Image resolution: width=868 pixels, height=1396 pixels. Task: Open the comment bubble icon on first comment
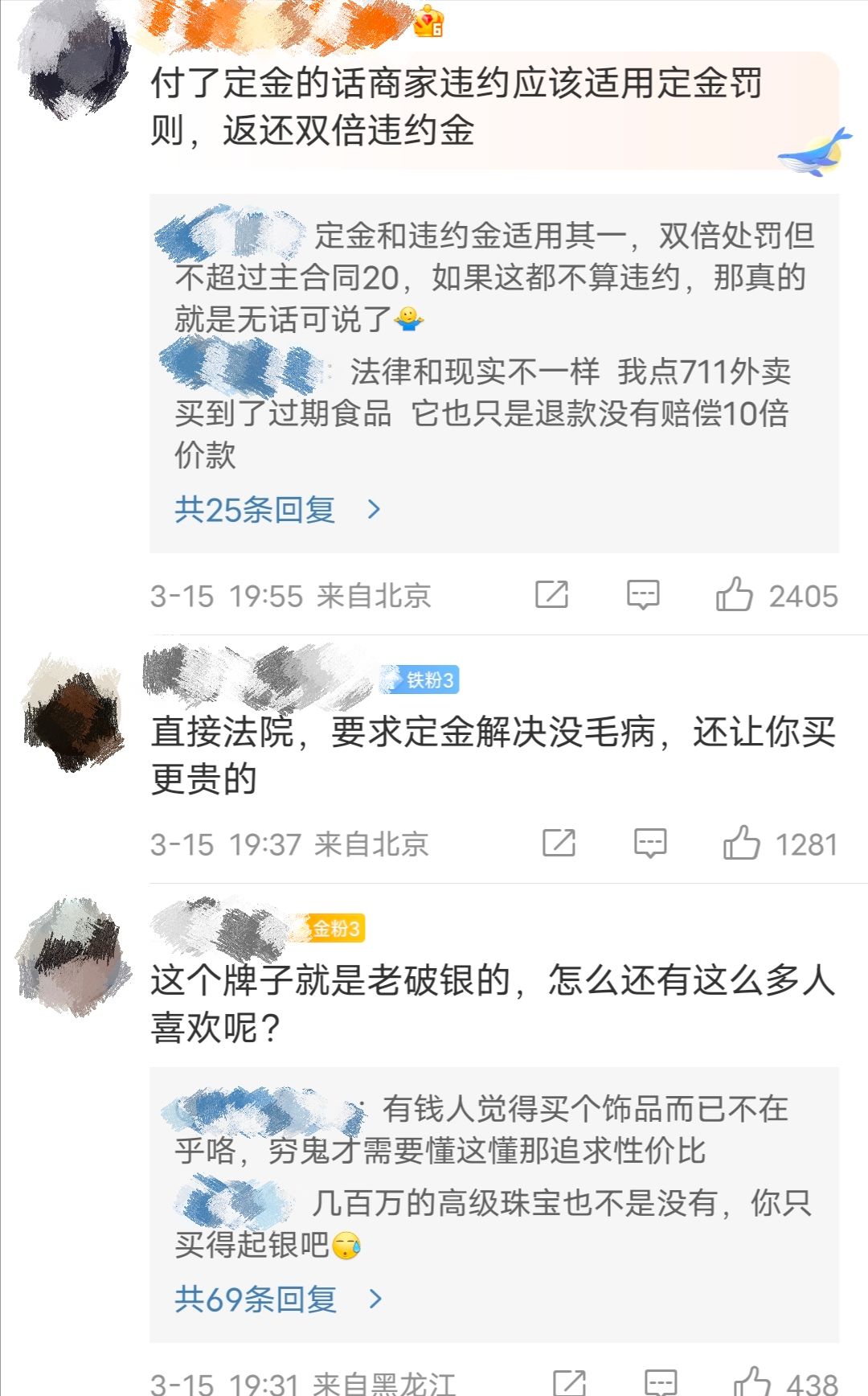click(x=643, y=595)
